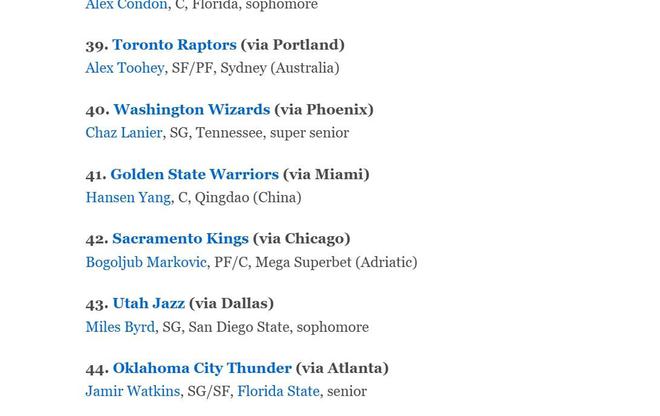Open Bogoljub Markovic's player link

click(146, 262)
